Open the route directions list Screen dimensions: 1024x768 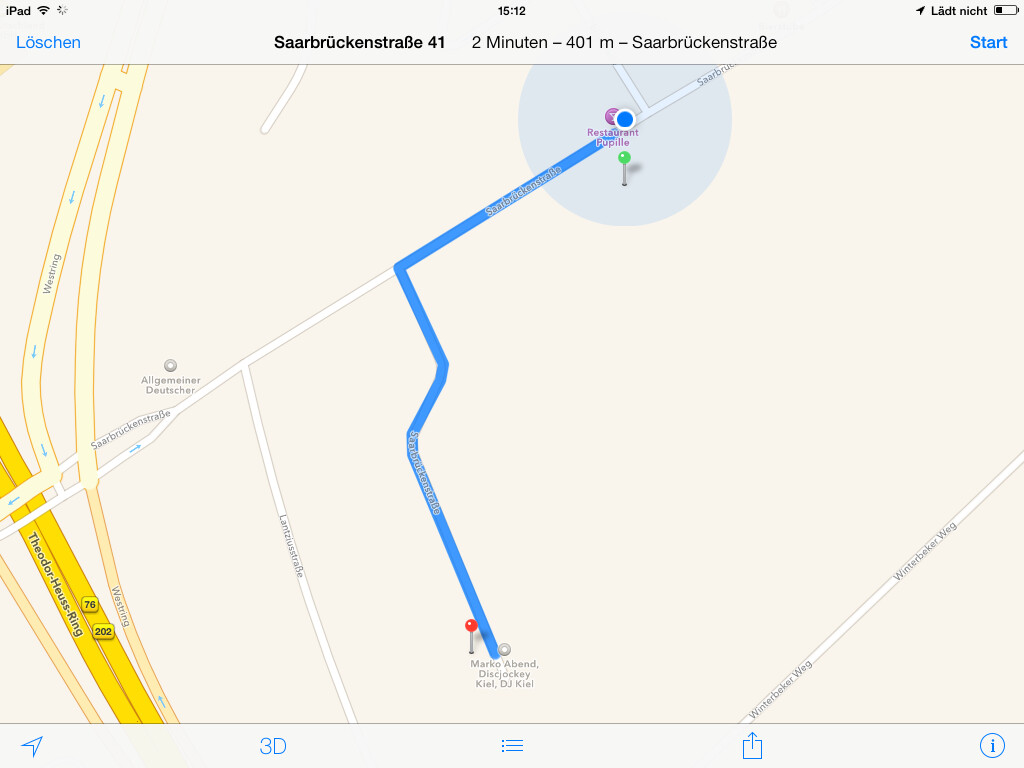(512, 746)
